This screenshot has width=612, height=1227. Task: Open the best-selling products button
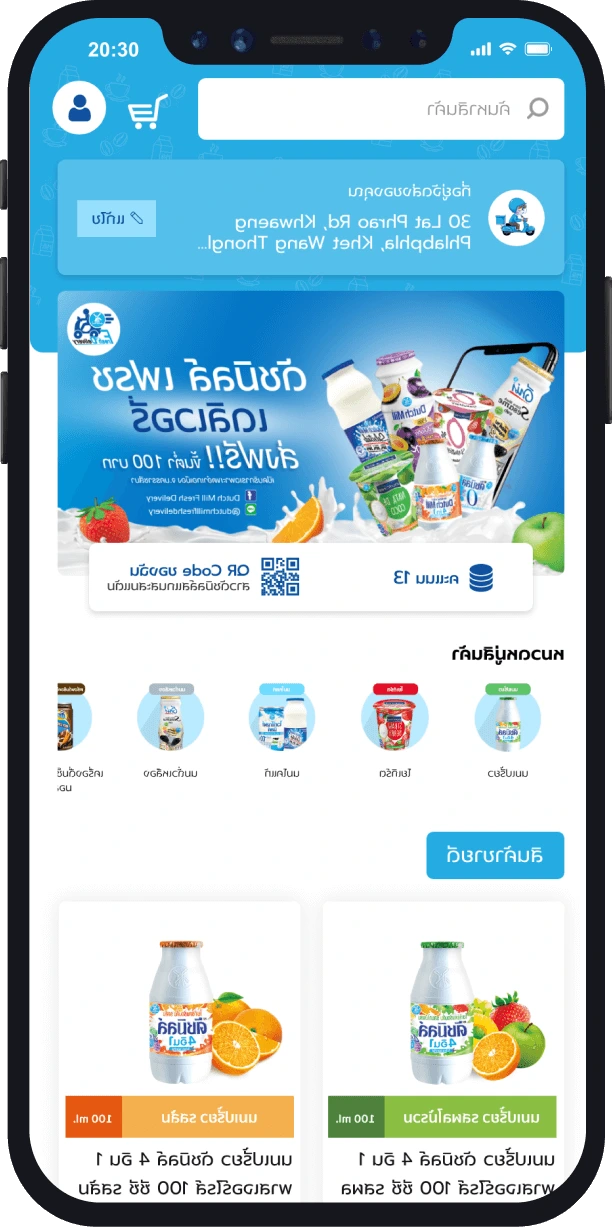click(x=495, y=855)
